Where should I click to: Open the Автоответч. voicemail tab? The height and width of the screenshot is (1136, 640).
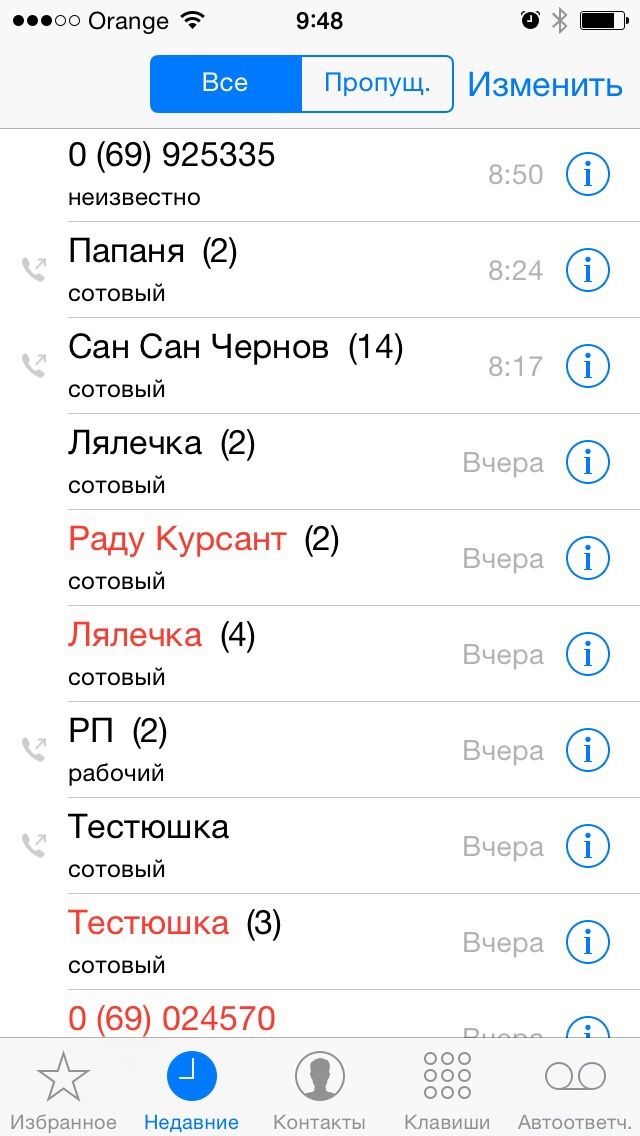[575, 1089]
